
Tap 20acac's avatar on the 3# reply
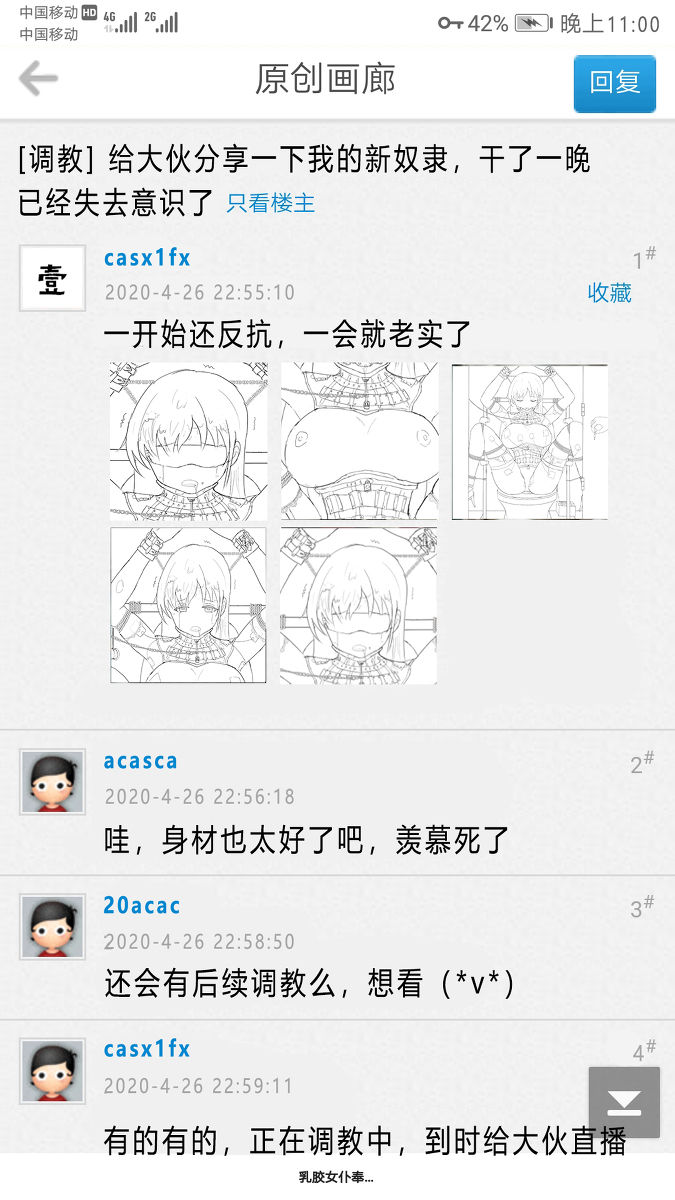point(52,926)
